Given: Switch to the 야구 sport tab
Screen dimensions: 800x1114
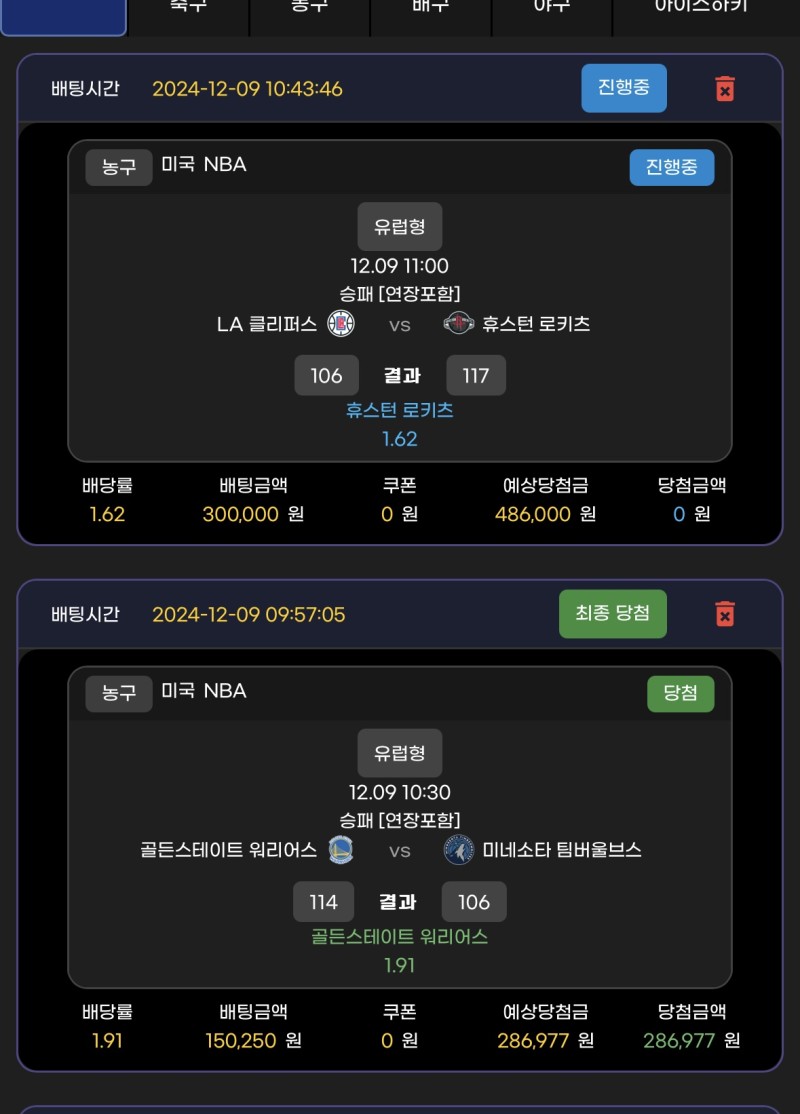Looking at the screenshot, I should coord(552,10).
